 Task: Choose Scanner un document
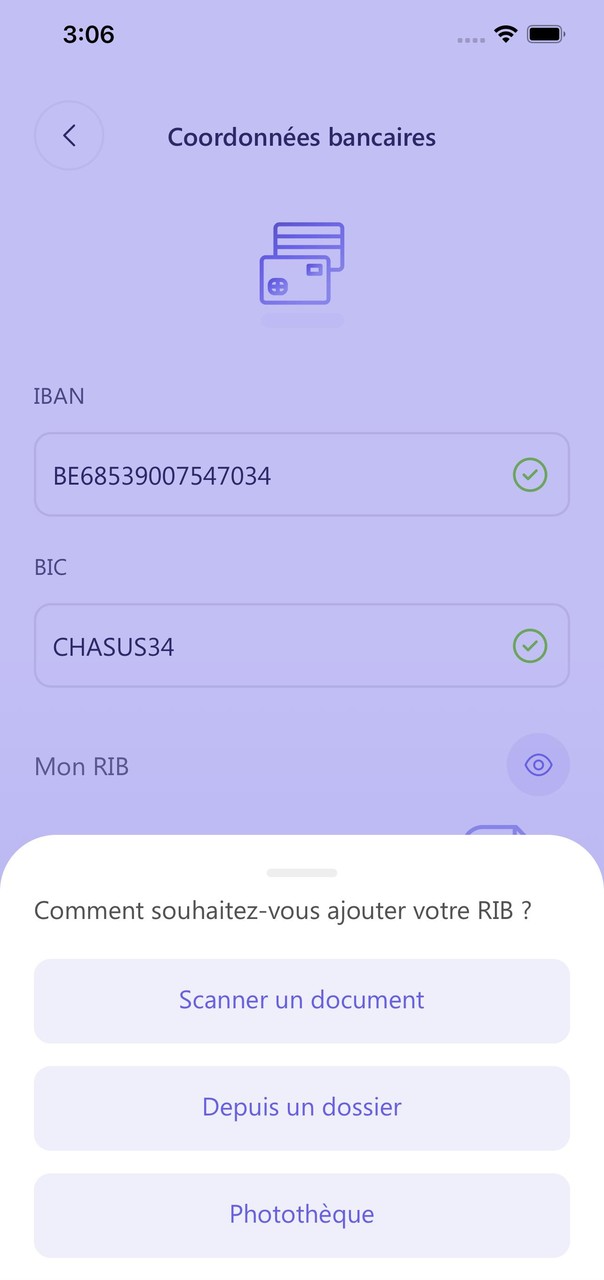302,1001
